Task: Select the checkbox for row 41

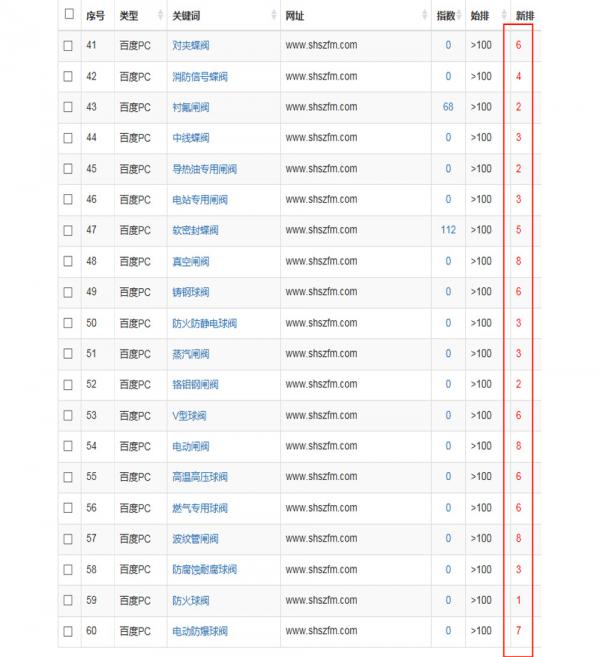Action: 68,46
